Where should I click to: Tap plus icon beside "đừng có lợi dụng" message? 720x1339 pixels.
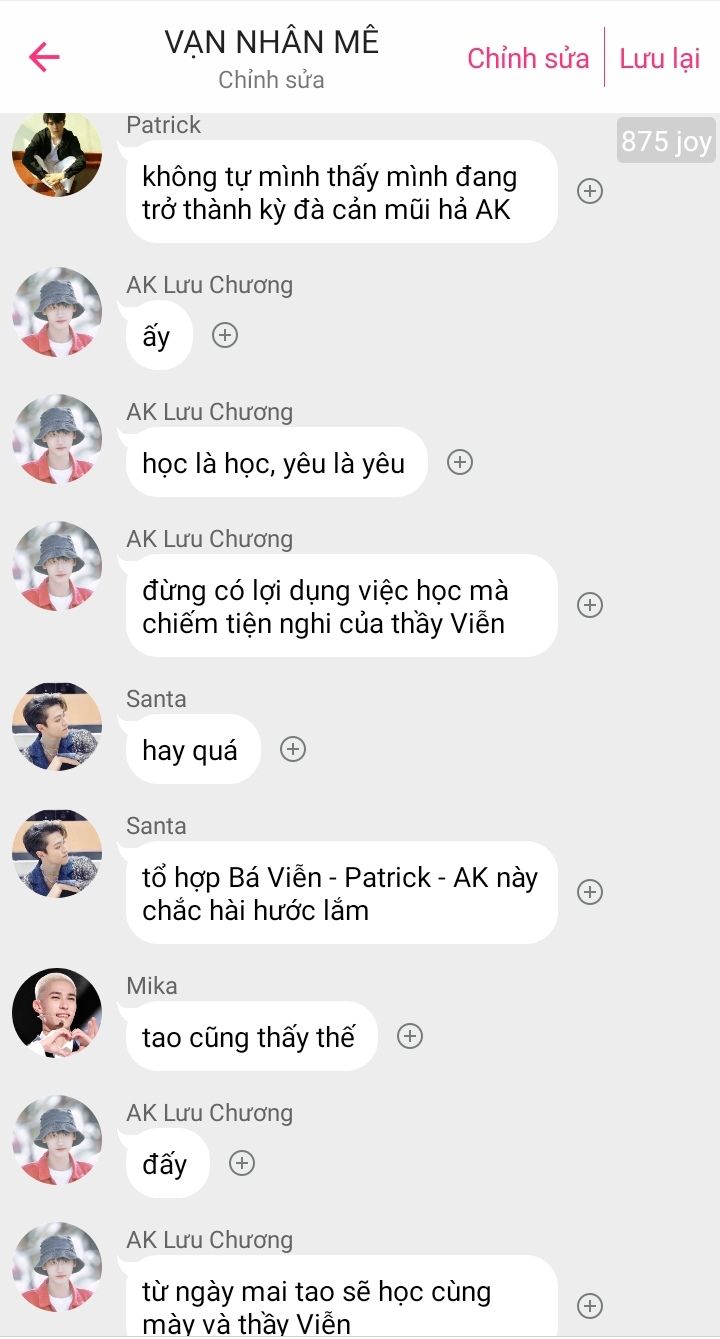(590, 605)
